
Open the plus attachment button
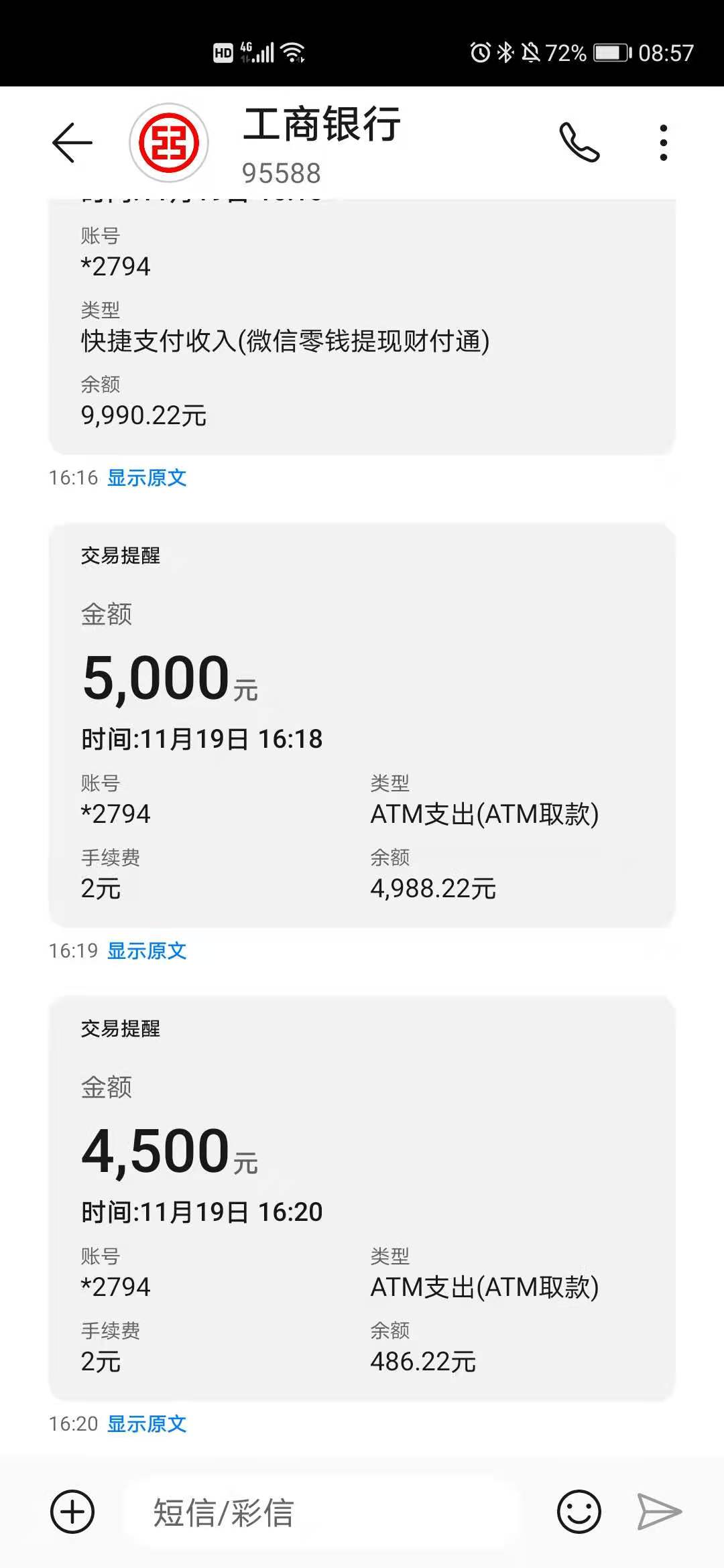[72, 1512]
